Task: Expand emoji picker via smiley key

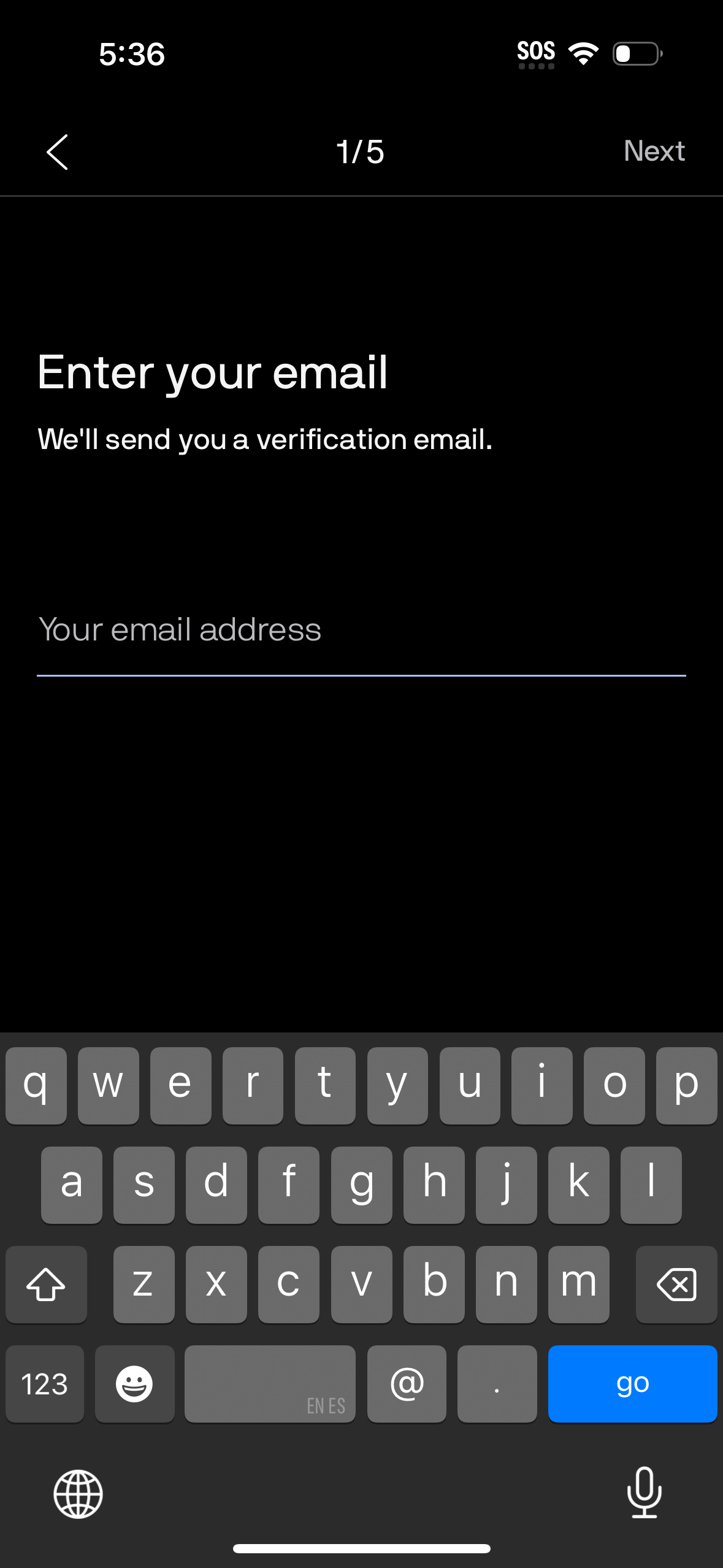Action: 134,1384
